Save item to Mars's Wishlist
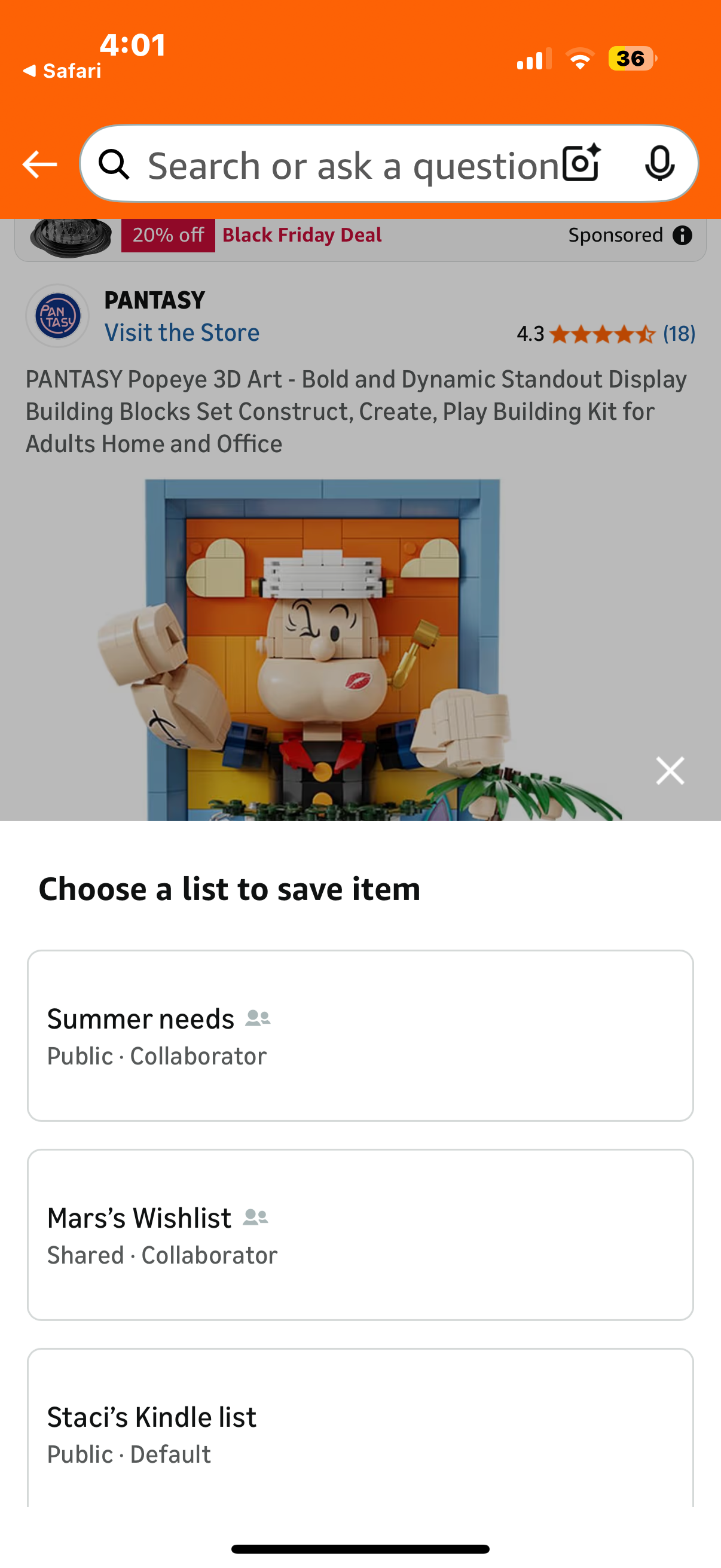The height and width of the screenshot is (1568, 721). (360, 1234)
